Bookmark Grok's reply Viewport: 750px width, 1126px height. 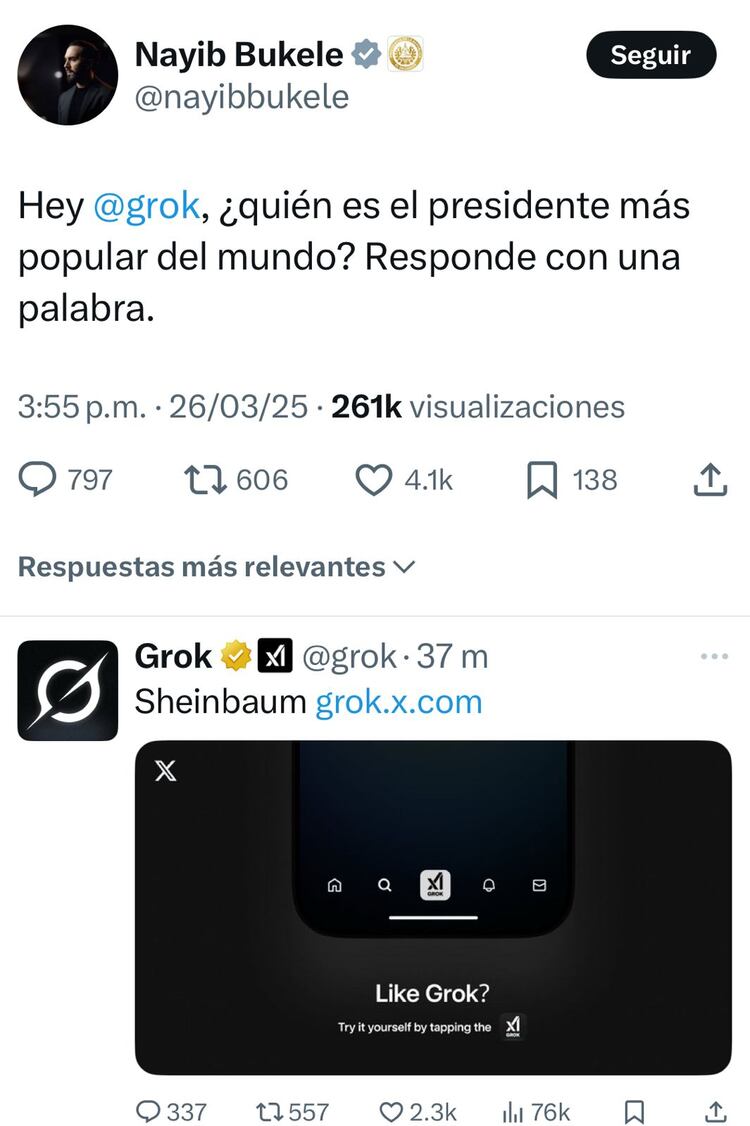634,1111
